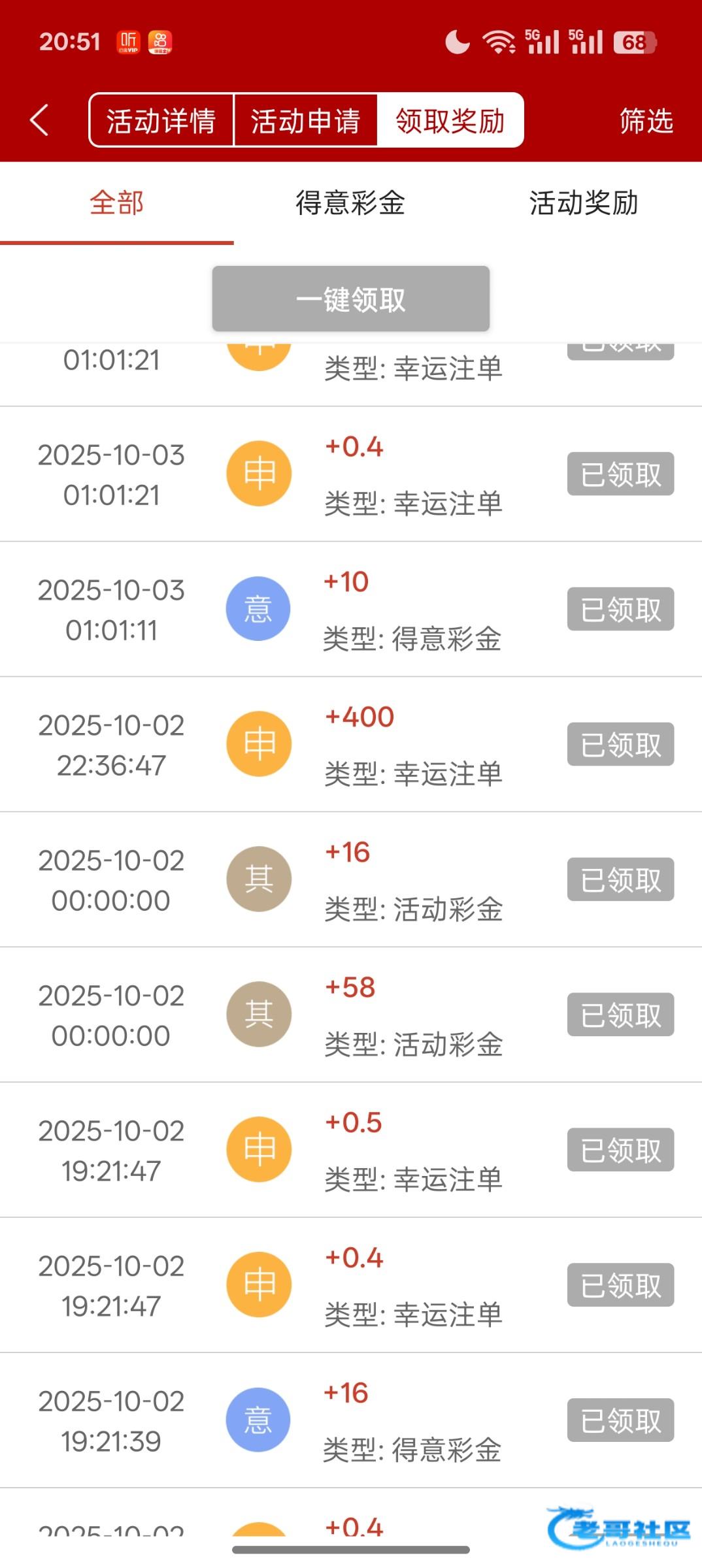Tap 已领取 on the +400 reward

620,744
